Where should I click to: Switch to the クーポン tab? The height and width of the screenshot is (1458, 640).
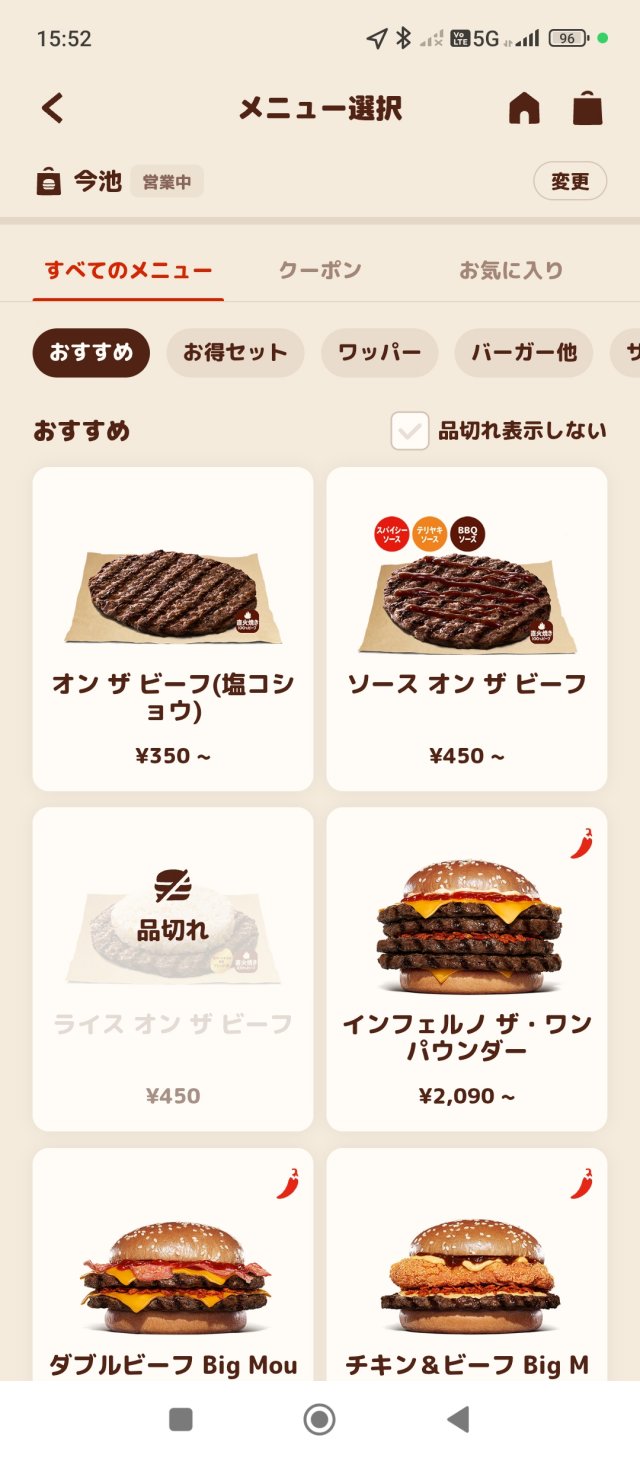click(320, 270)
